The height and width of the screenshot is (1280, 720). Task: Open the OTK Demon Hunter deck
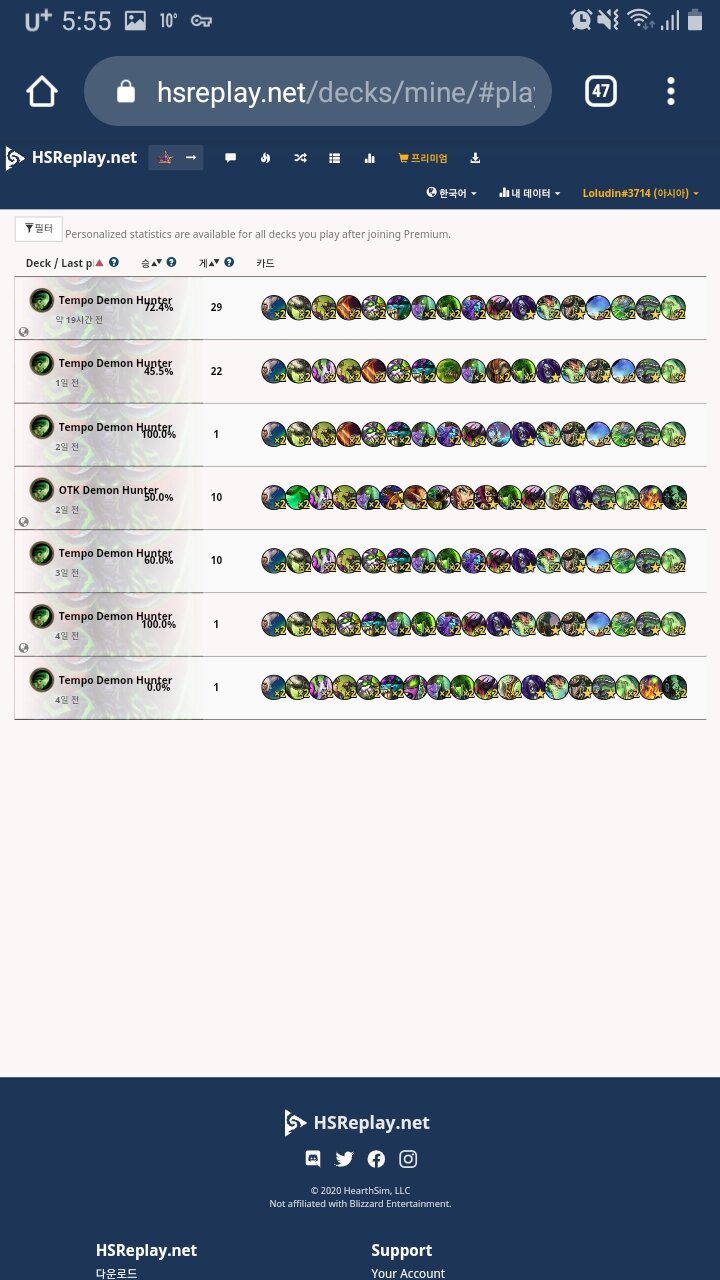pyautogui.click(x=108, y=490)
